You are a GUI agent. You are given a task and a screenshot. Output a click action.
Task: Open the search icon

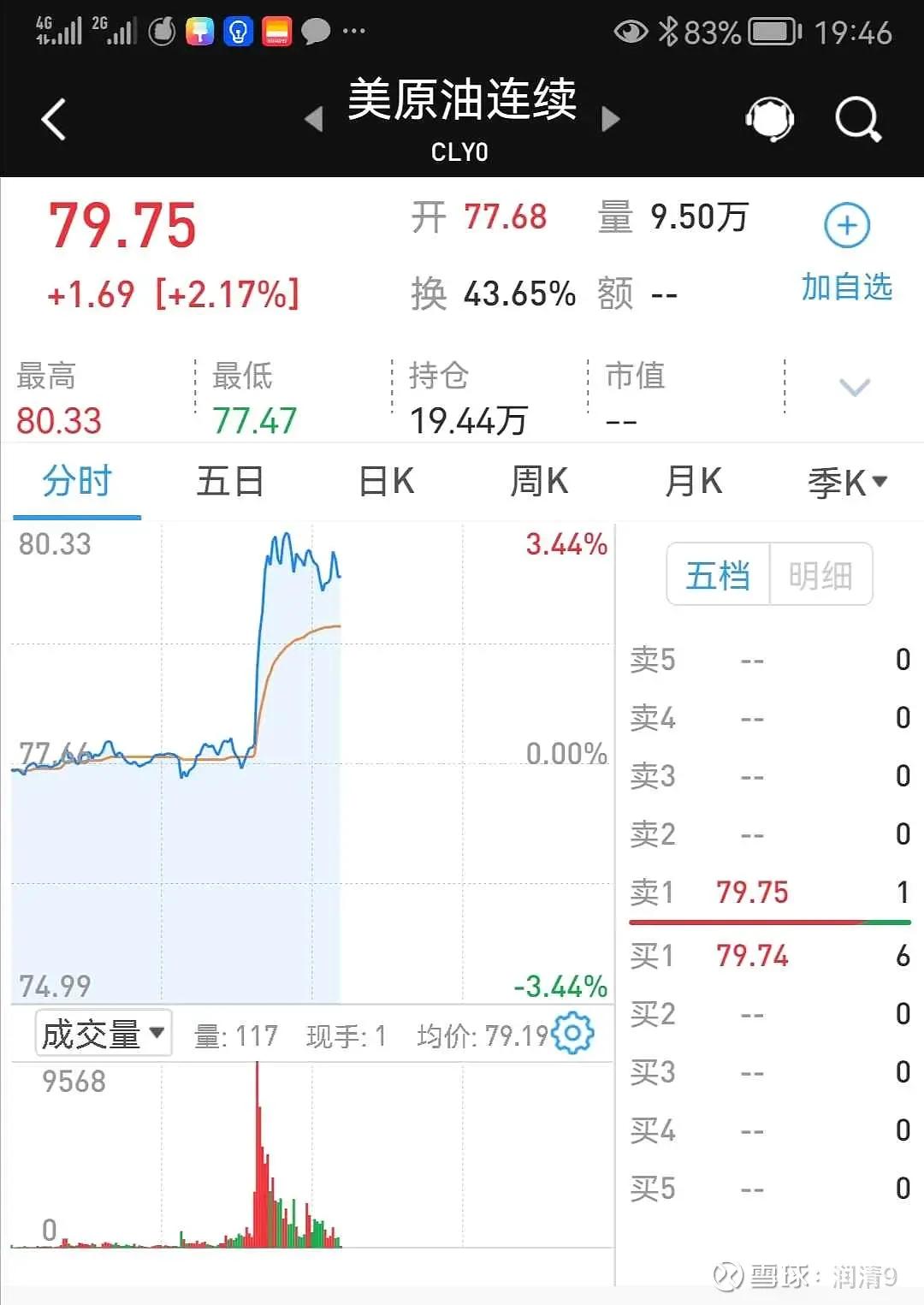tap(856, 119)
